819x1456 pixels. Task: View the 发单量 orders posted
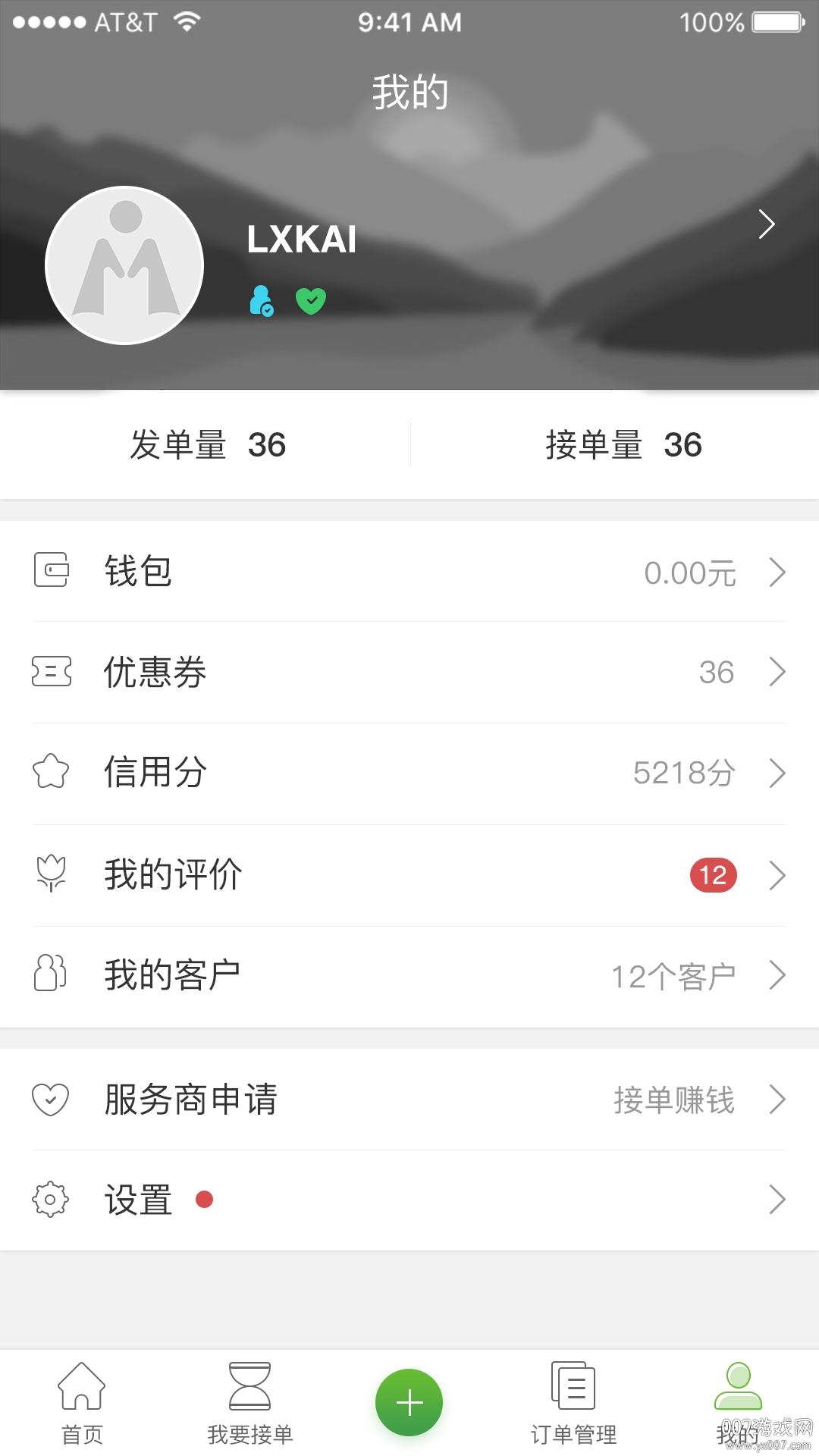[x=207, y=445]
